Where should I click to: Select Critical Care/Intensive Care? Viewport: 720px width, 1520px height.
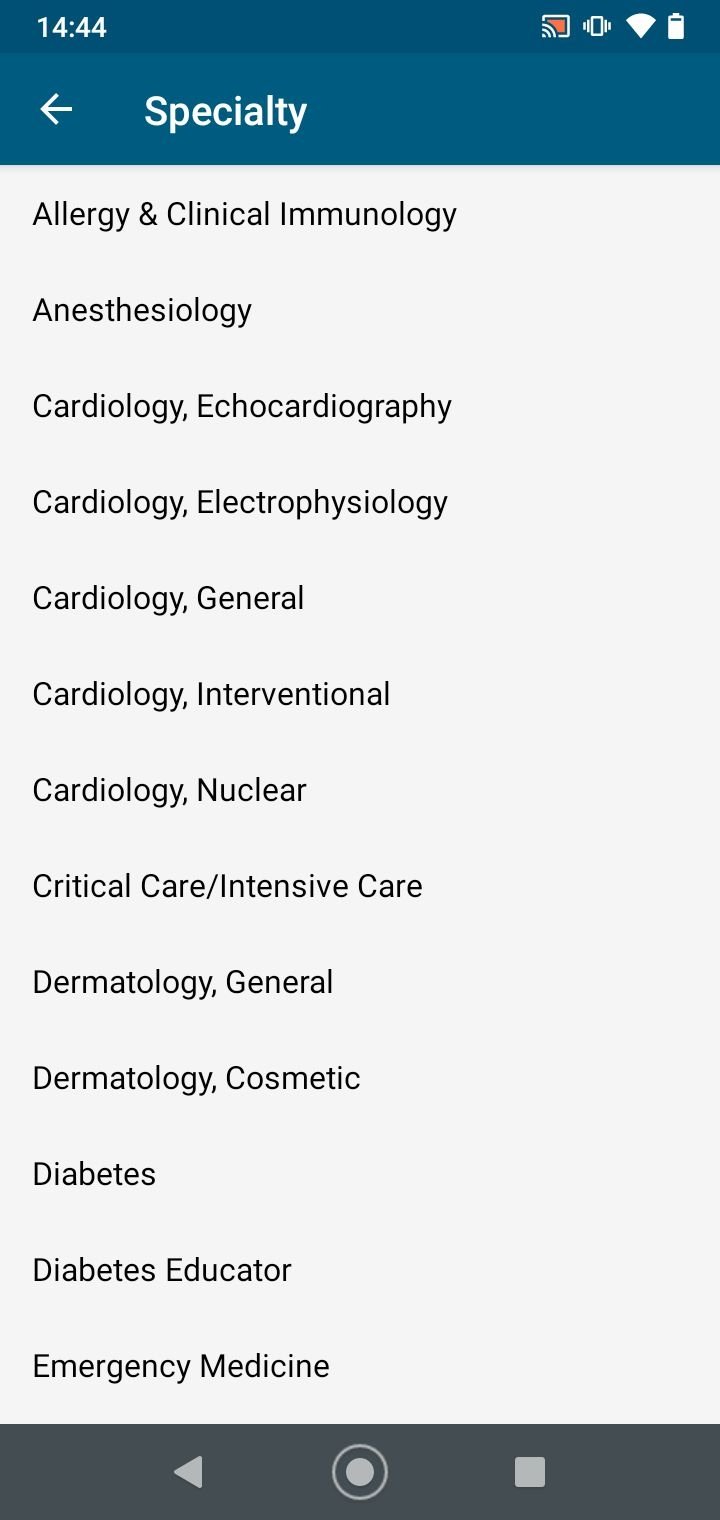click(x=360, y=886)
